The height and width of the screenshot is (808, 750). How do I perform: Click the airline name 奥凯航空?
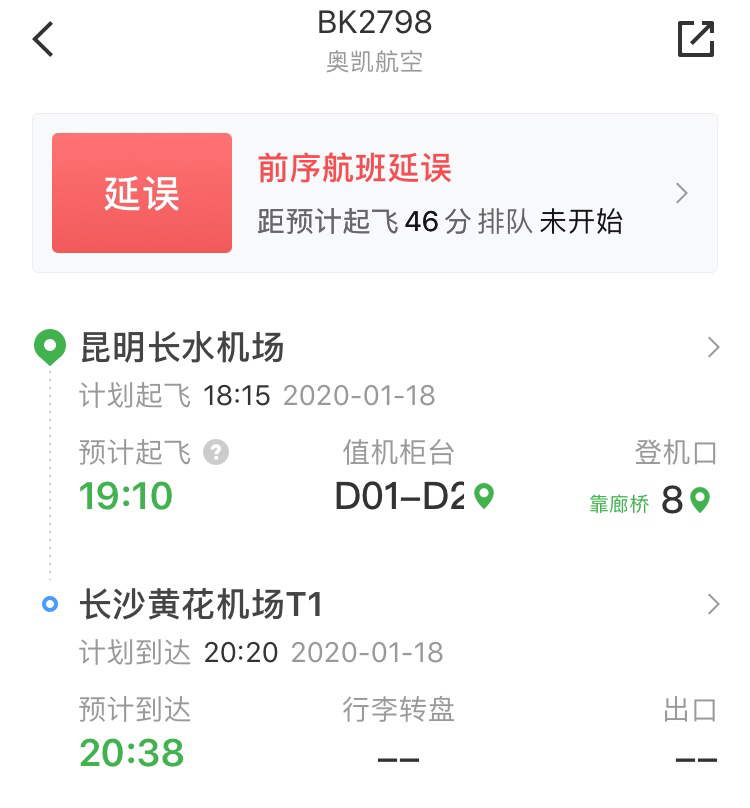click(375, 58)
